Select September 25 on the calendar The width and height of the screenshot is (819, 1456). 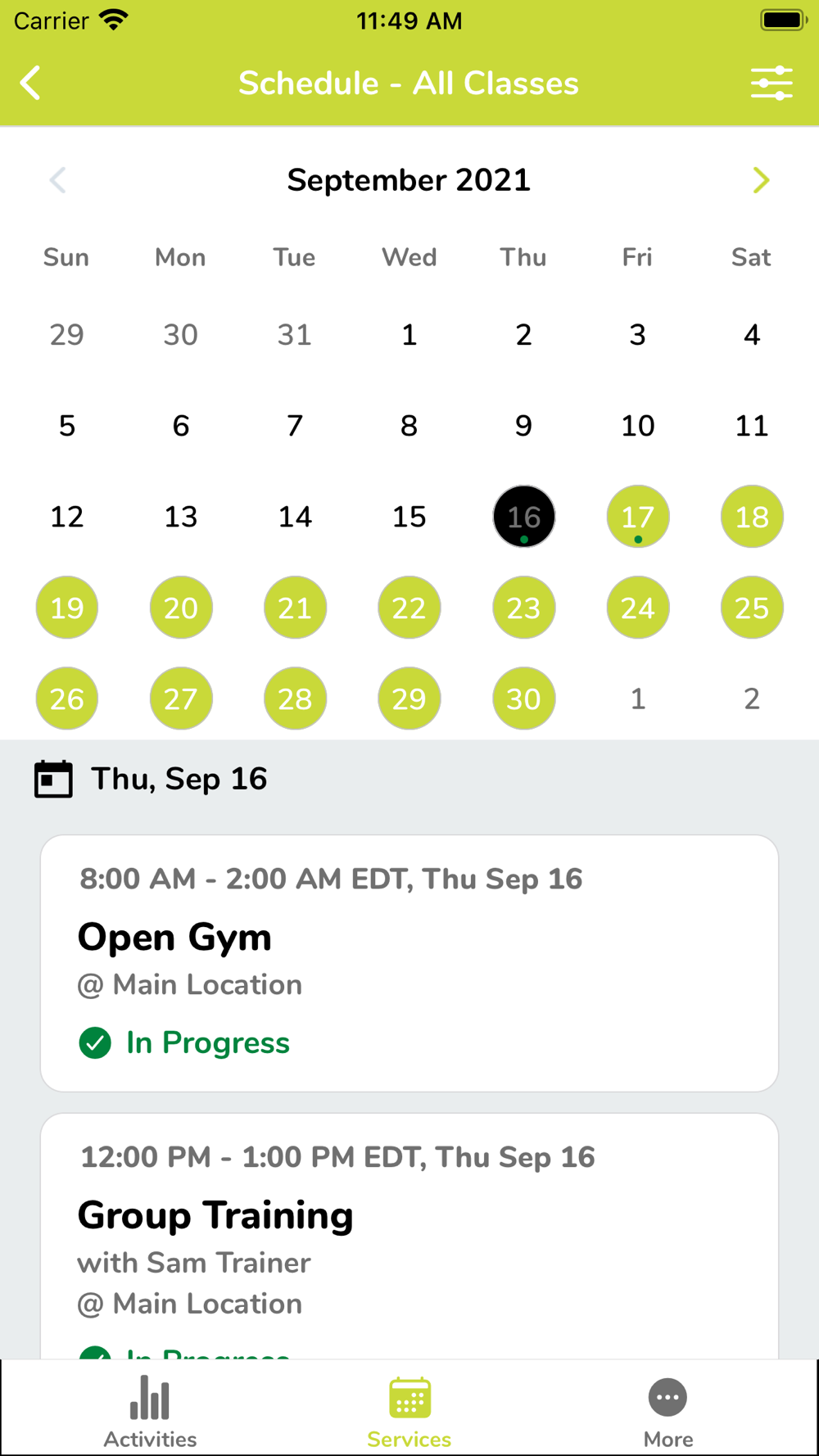point(751,608)
